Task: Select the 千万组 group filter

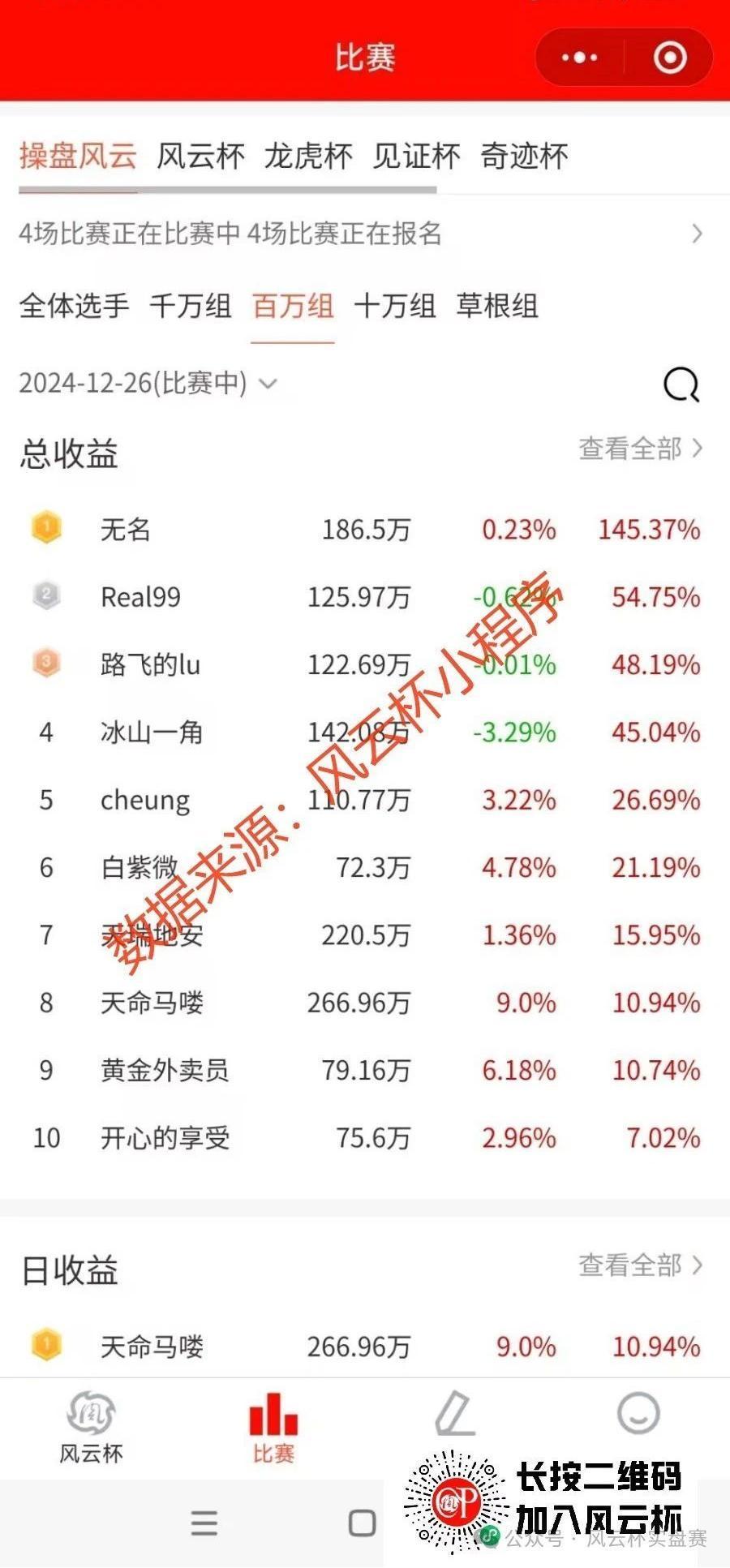Action: point(191,306)
